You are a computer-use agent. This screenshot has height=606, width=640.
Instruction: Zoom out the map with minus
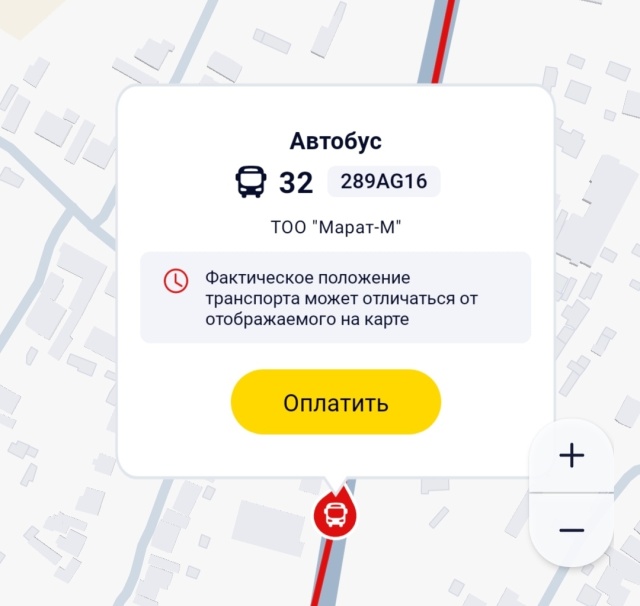click(571, 529)
